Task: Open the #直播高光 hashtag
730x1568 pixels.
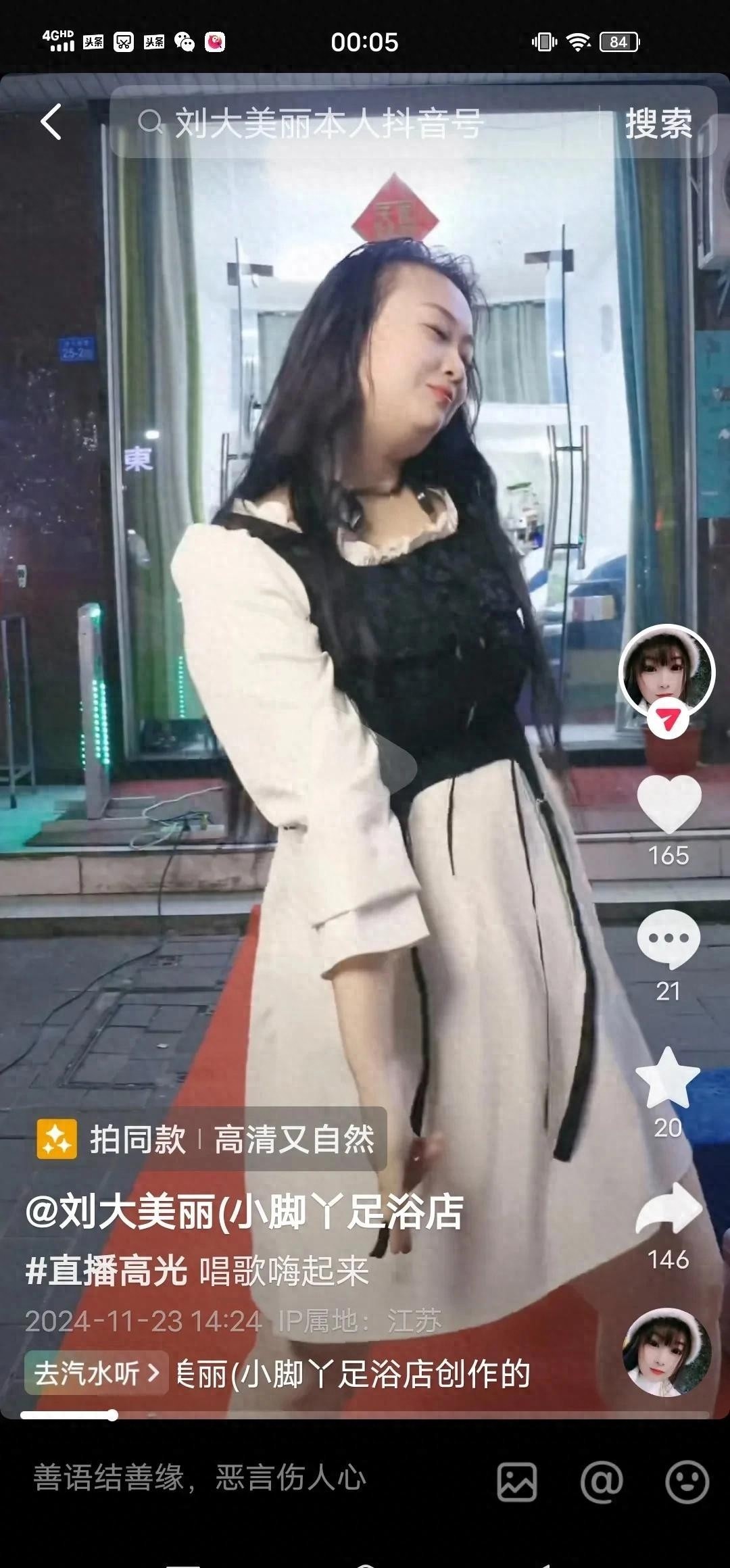Action: pos(106,1270)
